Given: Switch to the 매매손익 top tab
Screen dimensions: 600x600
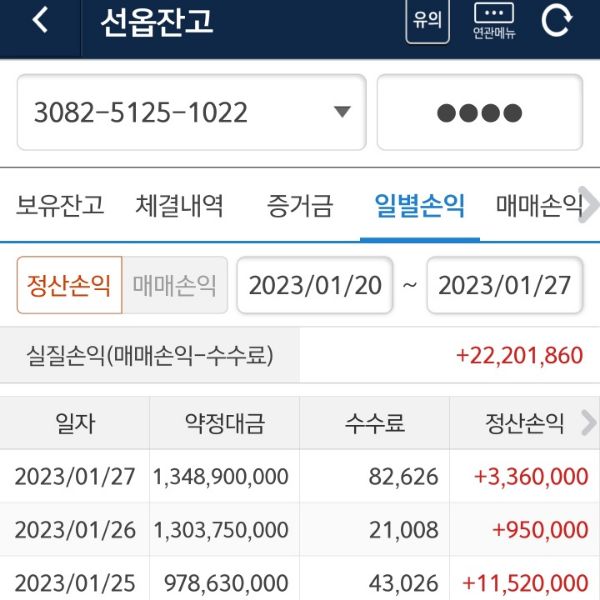Looking at the screenshot, I should pyautogui.click(x=538, y=206).
